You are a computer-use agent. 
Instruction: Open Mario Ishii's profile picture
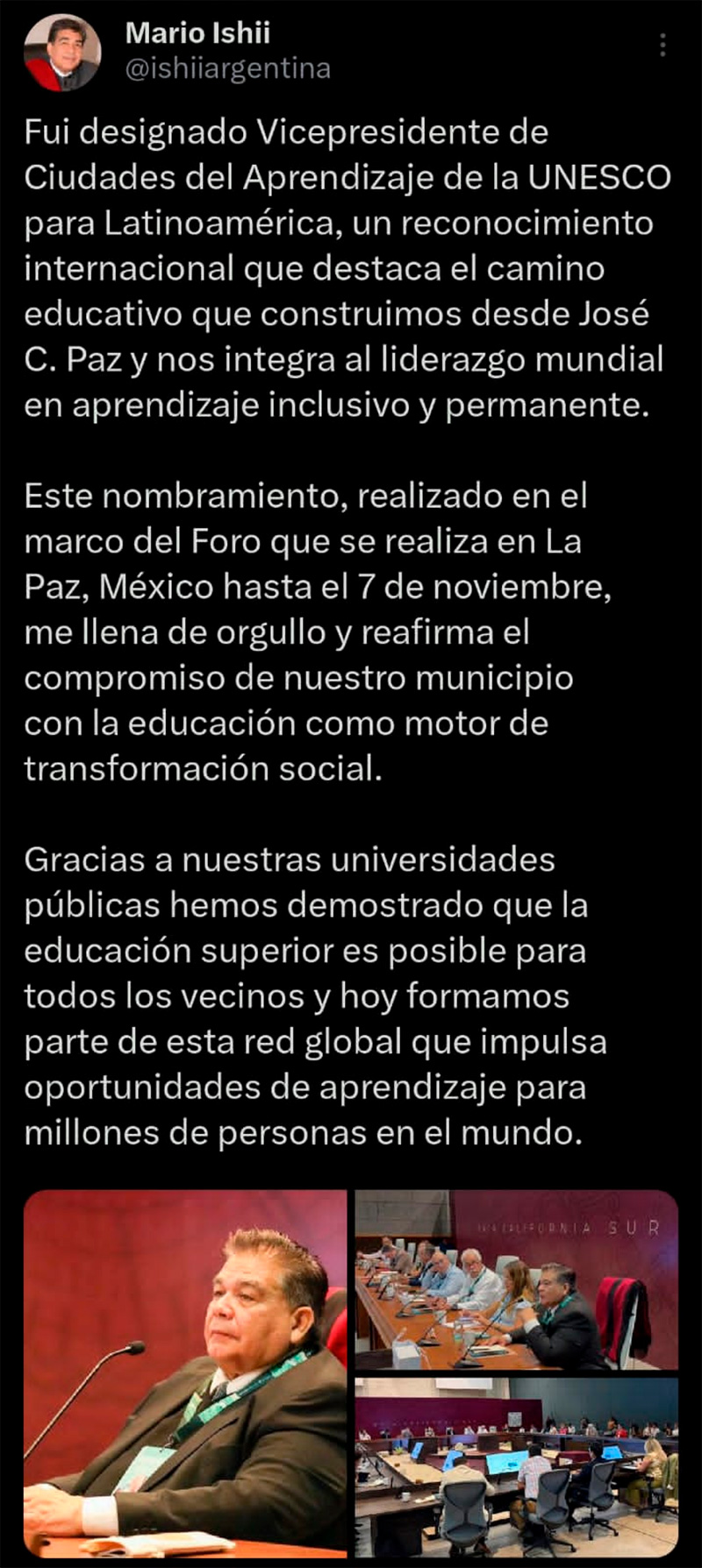(61, 54)
